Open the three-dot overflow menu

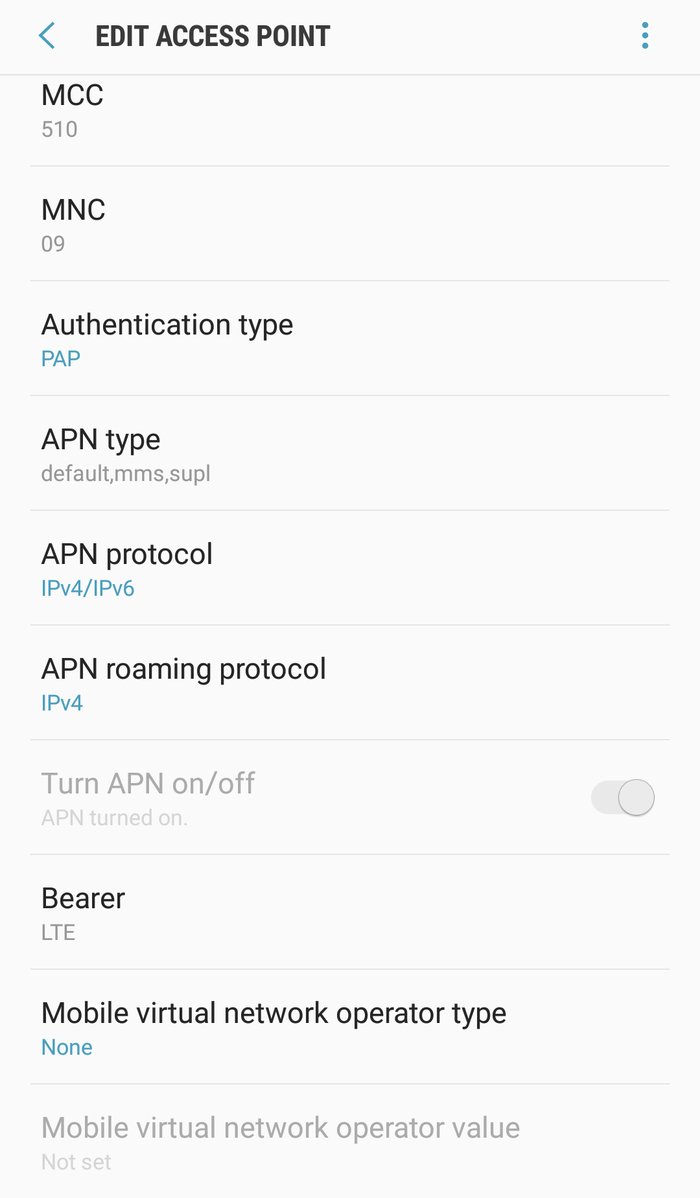coord(645,36)
